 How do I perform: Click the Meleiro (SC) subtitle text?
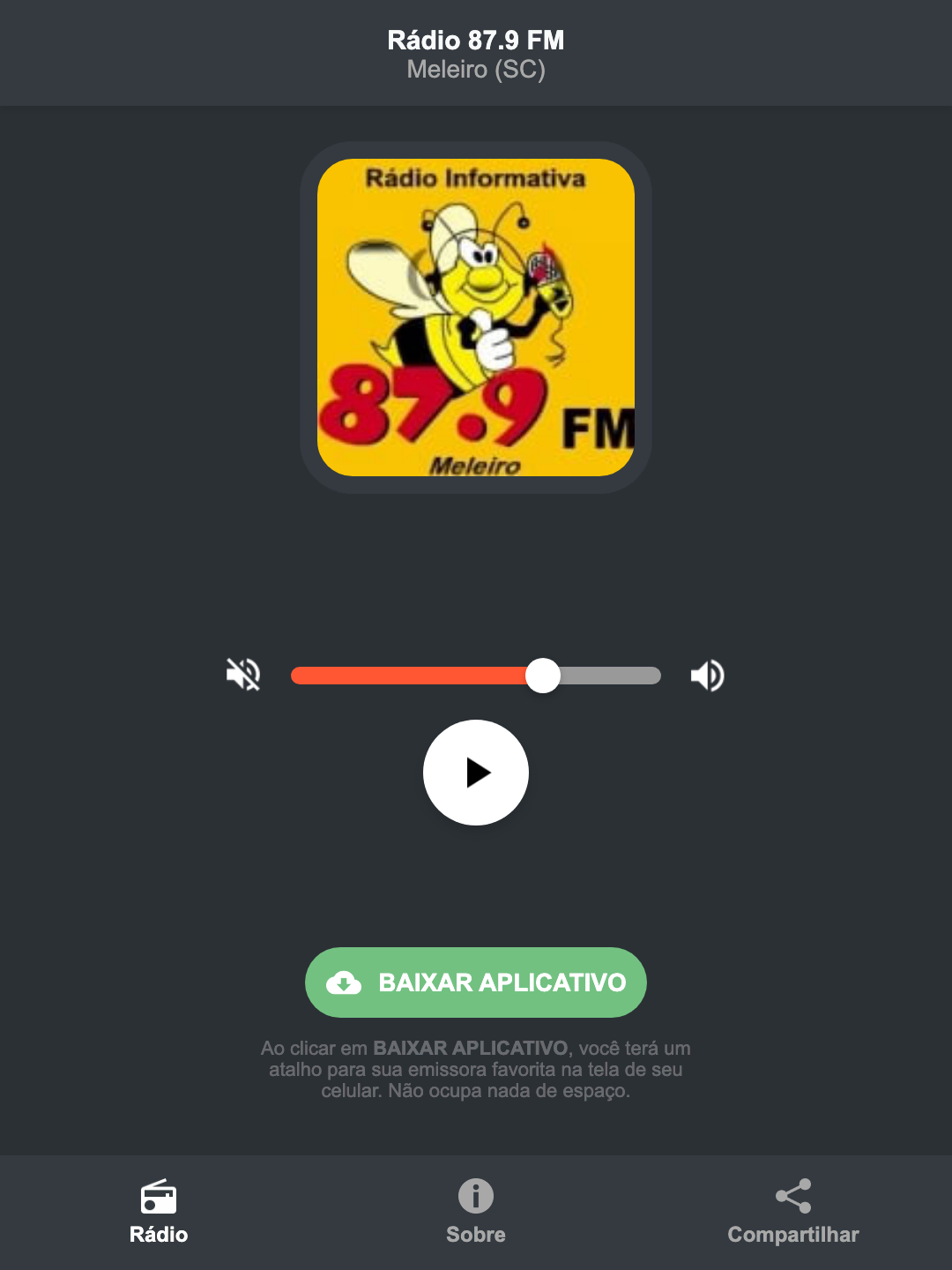tap(475, 70)
